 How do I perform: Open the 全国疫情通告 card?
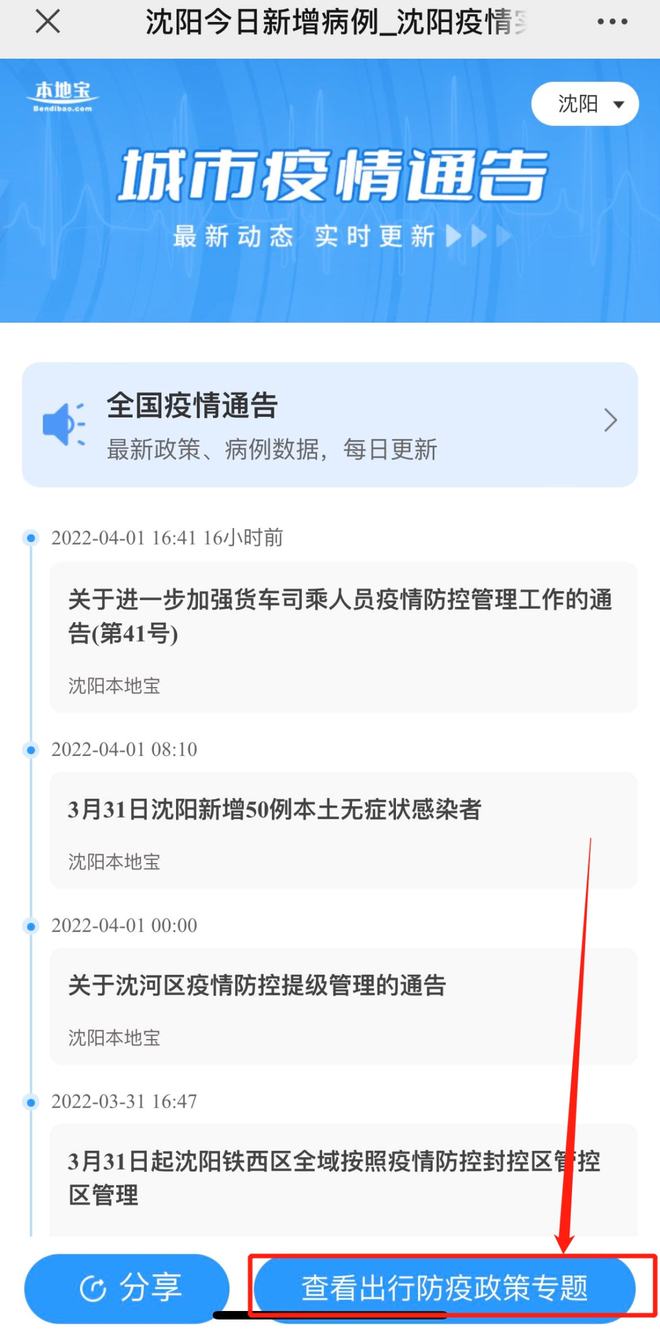click(329, 424)
